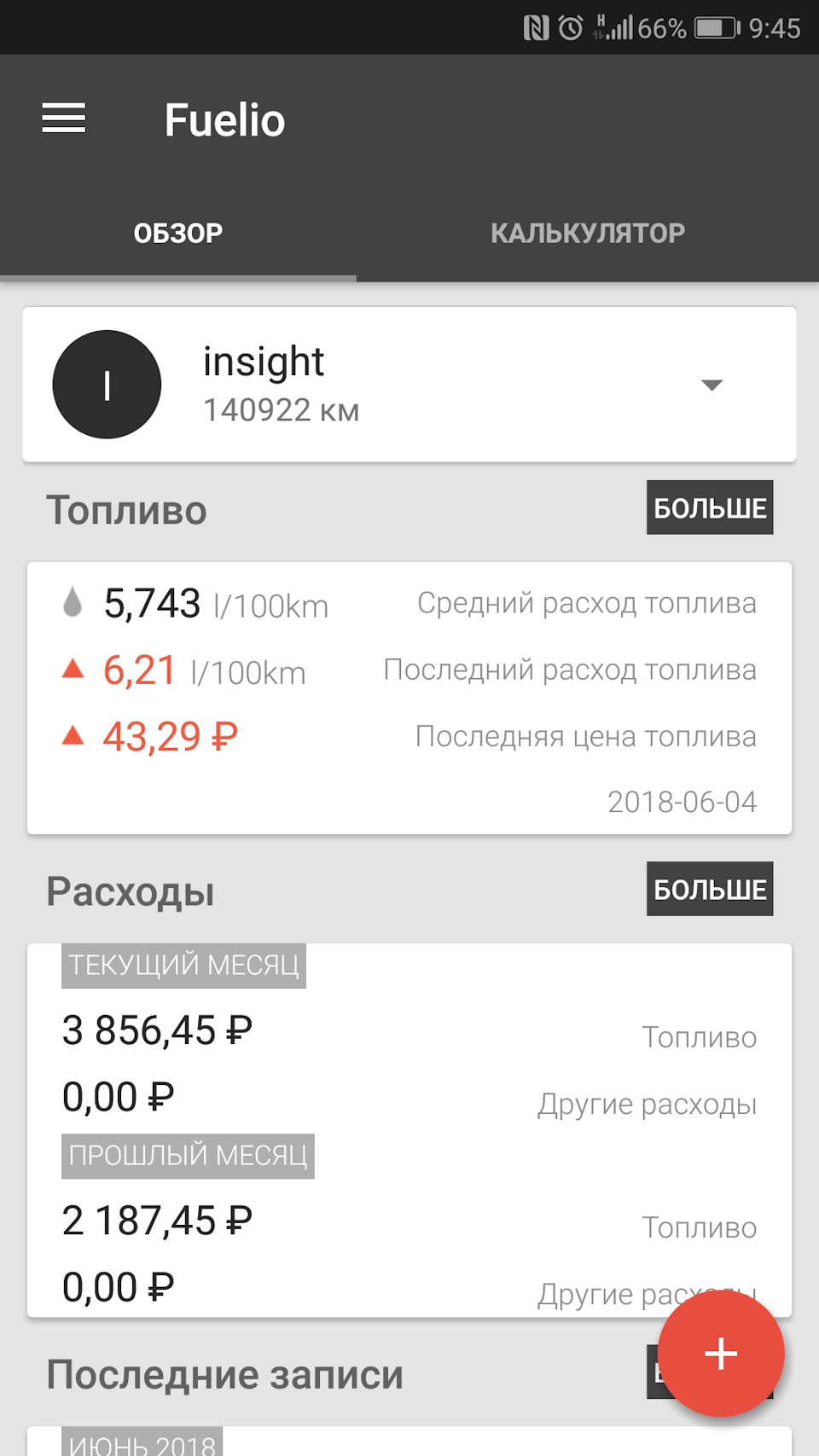The width and height of the screenshot is (819, 1456).
Task: Click the fuel drop icon beside average consumption
Action: pyautogui.click(x=72, y=603)
